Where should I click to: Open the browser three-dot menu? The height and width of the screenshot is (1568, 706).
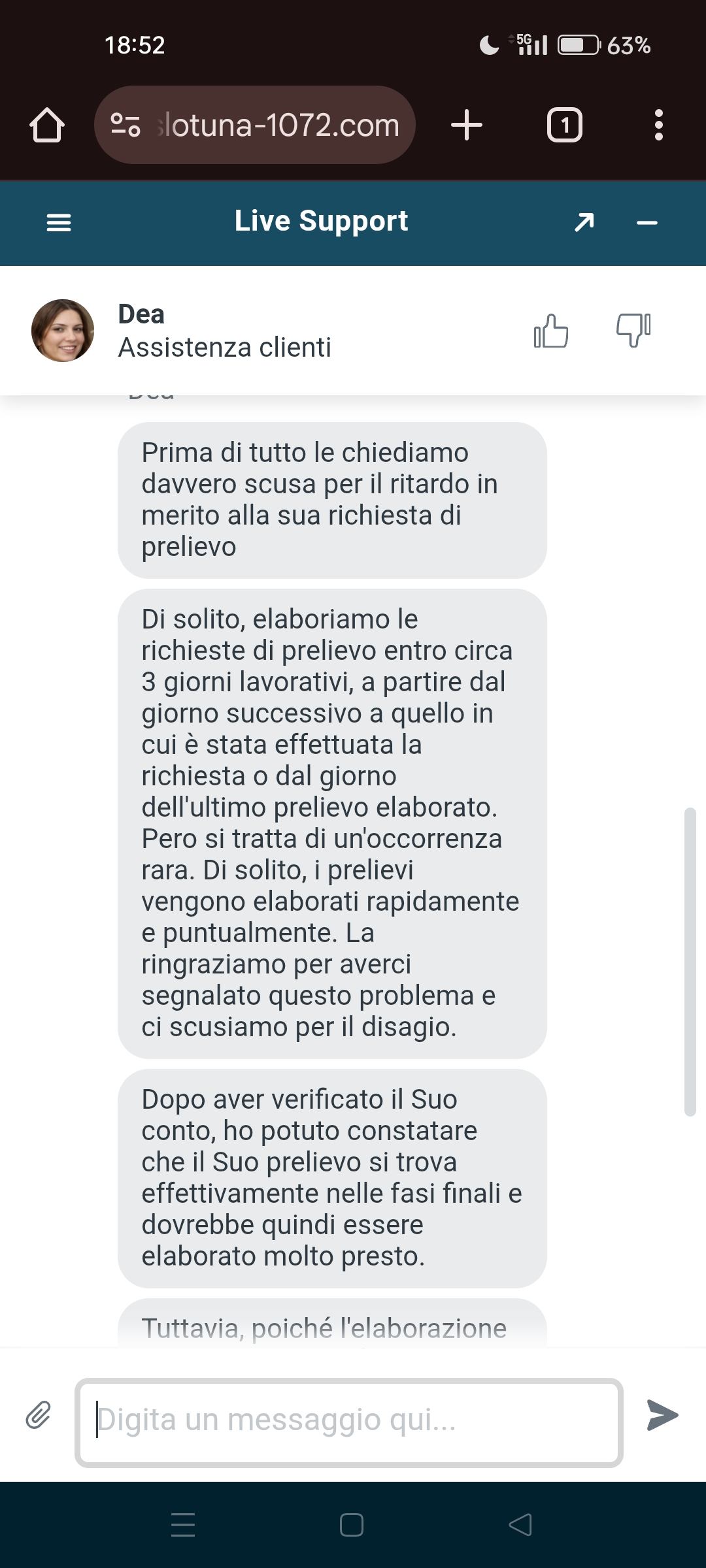(x=658, y=125)
